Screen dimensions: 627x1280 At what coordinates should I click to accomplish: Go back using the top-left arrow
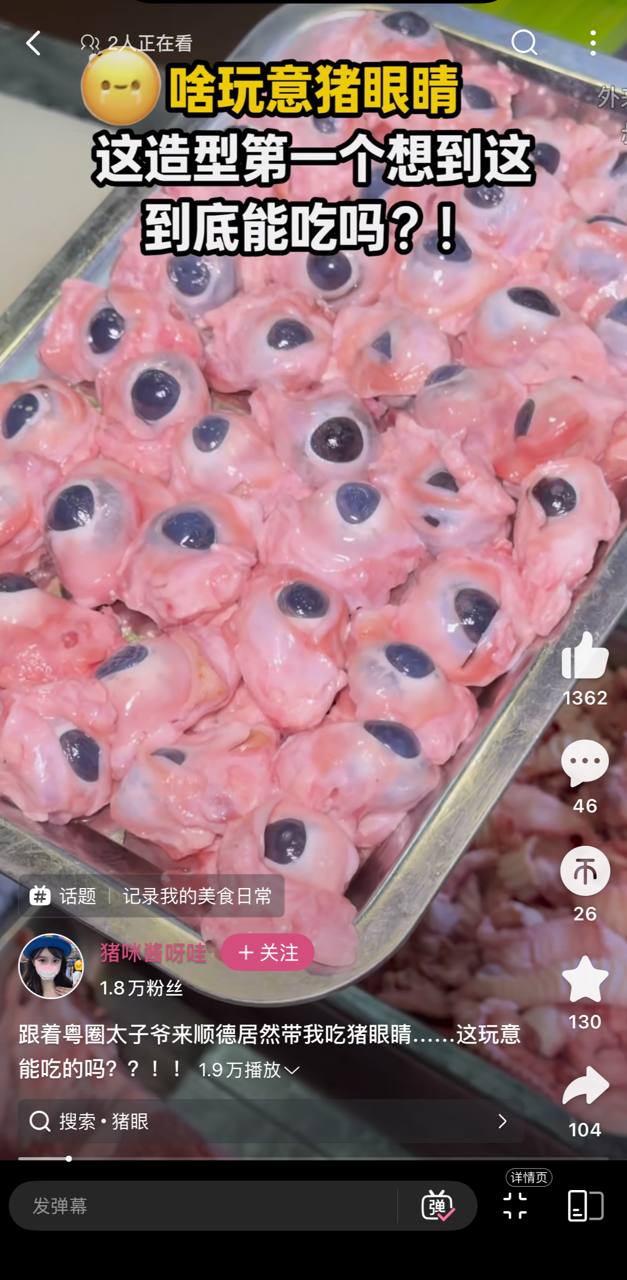(33, 43)
